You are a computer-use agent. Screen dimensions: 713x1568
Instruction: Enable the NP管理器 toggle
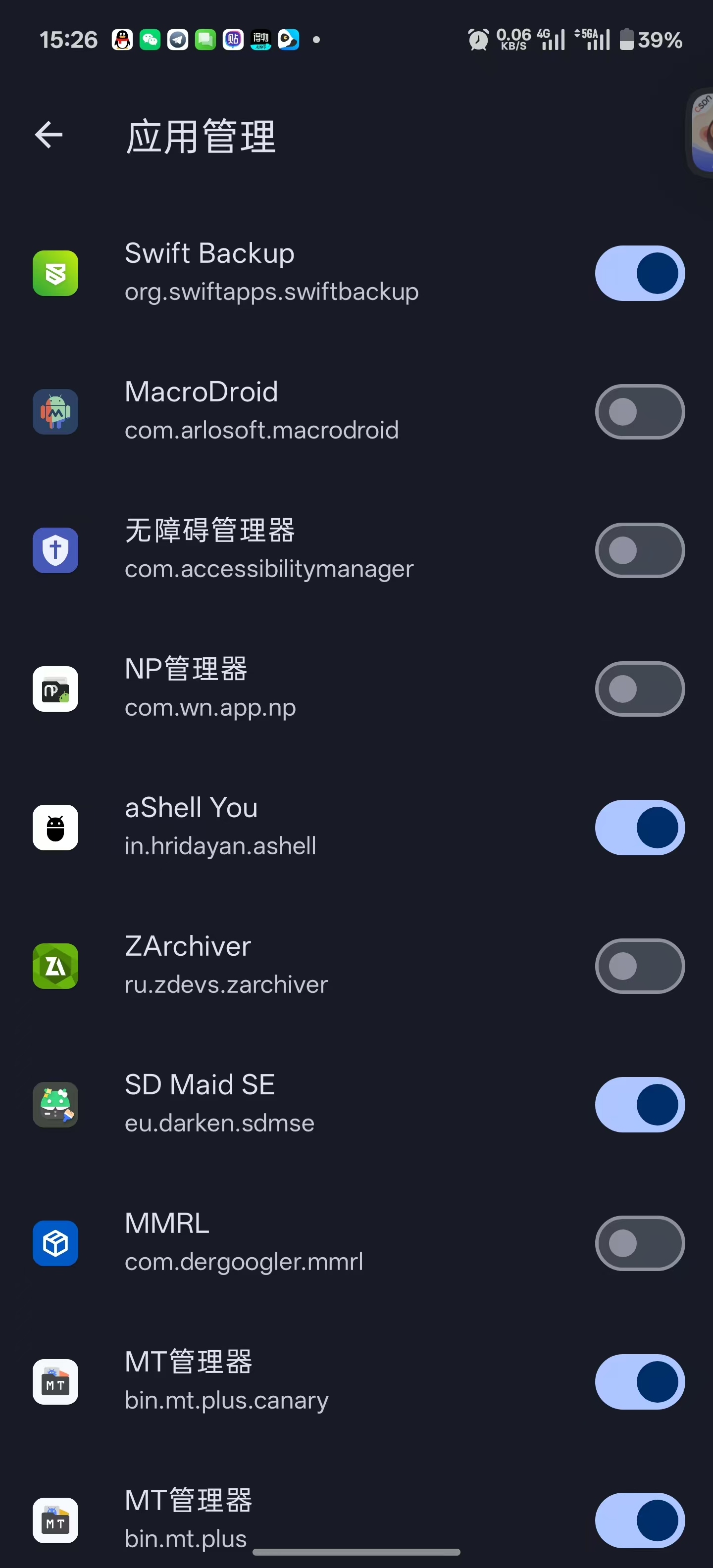point(640,689)
